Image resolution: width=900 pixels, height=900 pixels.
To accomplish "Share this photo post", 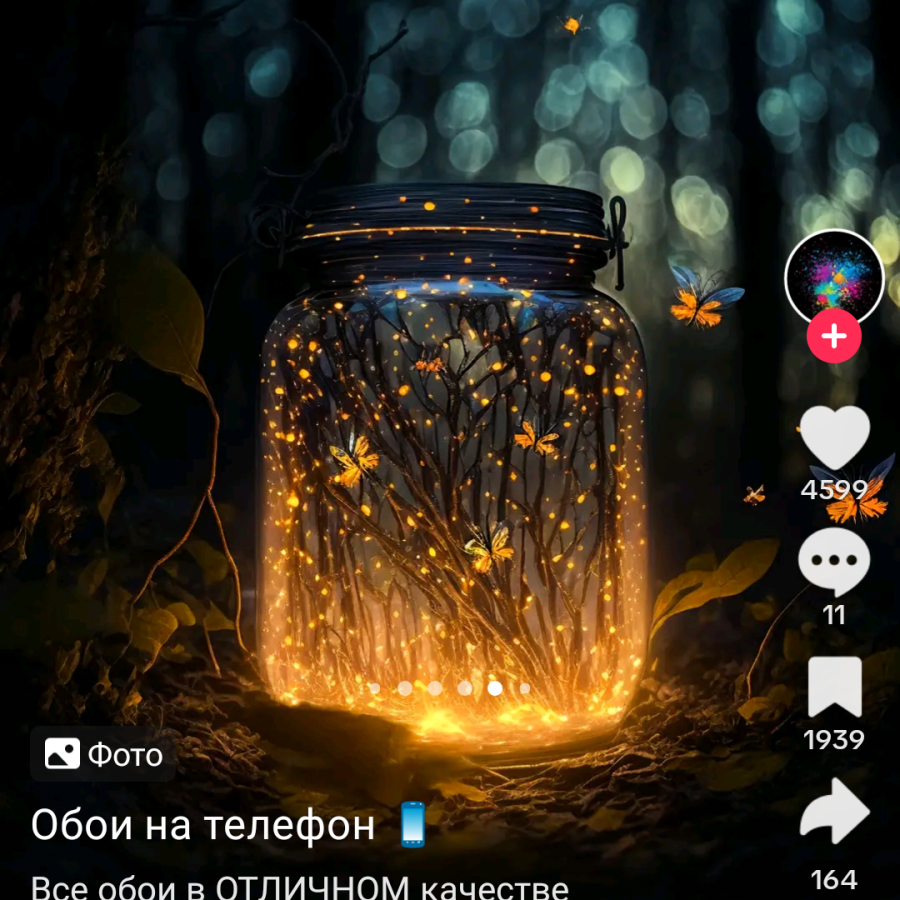I will tap(834, 812).
